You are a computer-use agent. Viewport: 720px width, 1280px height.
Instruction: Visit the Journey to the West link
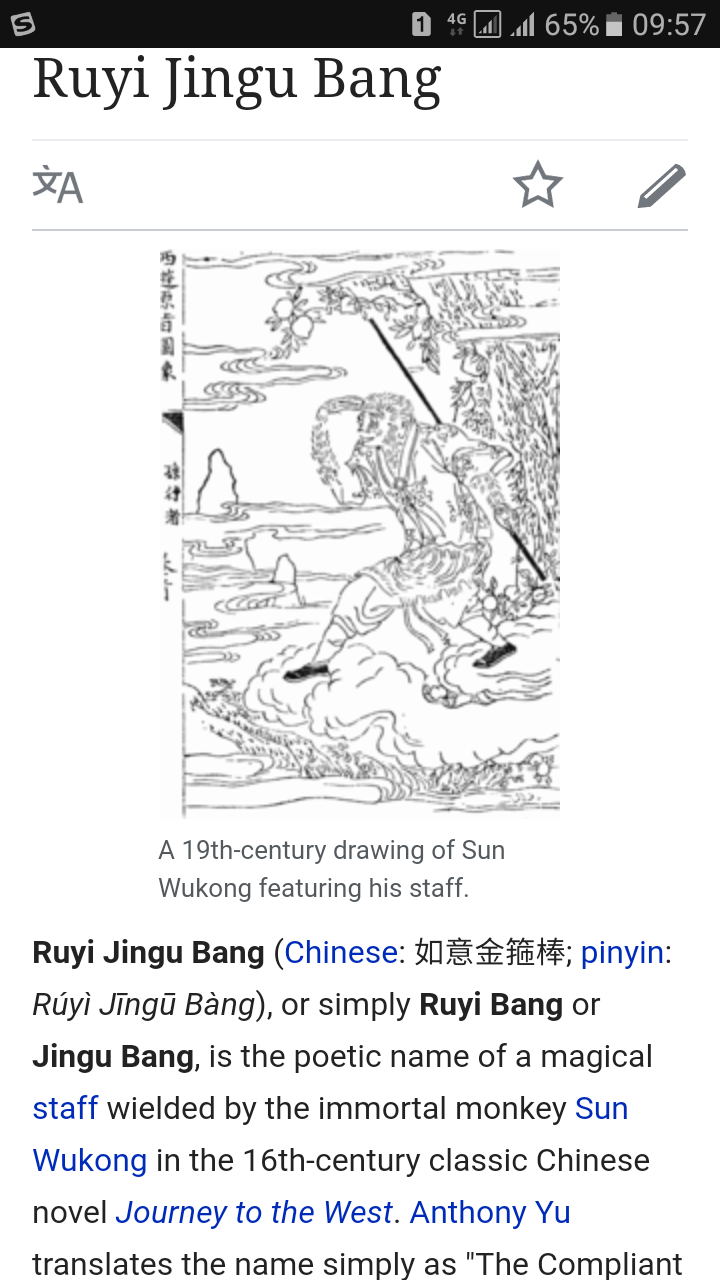tap(254, 1212)
